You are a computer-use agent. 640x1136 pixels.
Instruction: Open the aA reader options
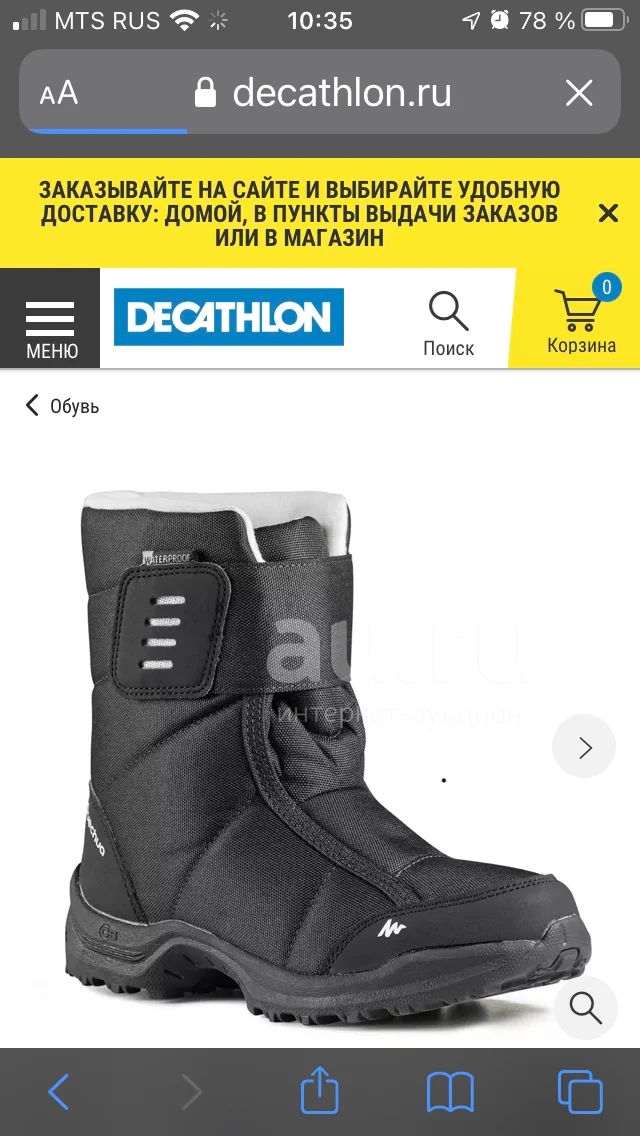[59, 93]
